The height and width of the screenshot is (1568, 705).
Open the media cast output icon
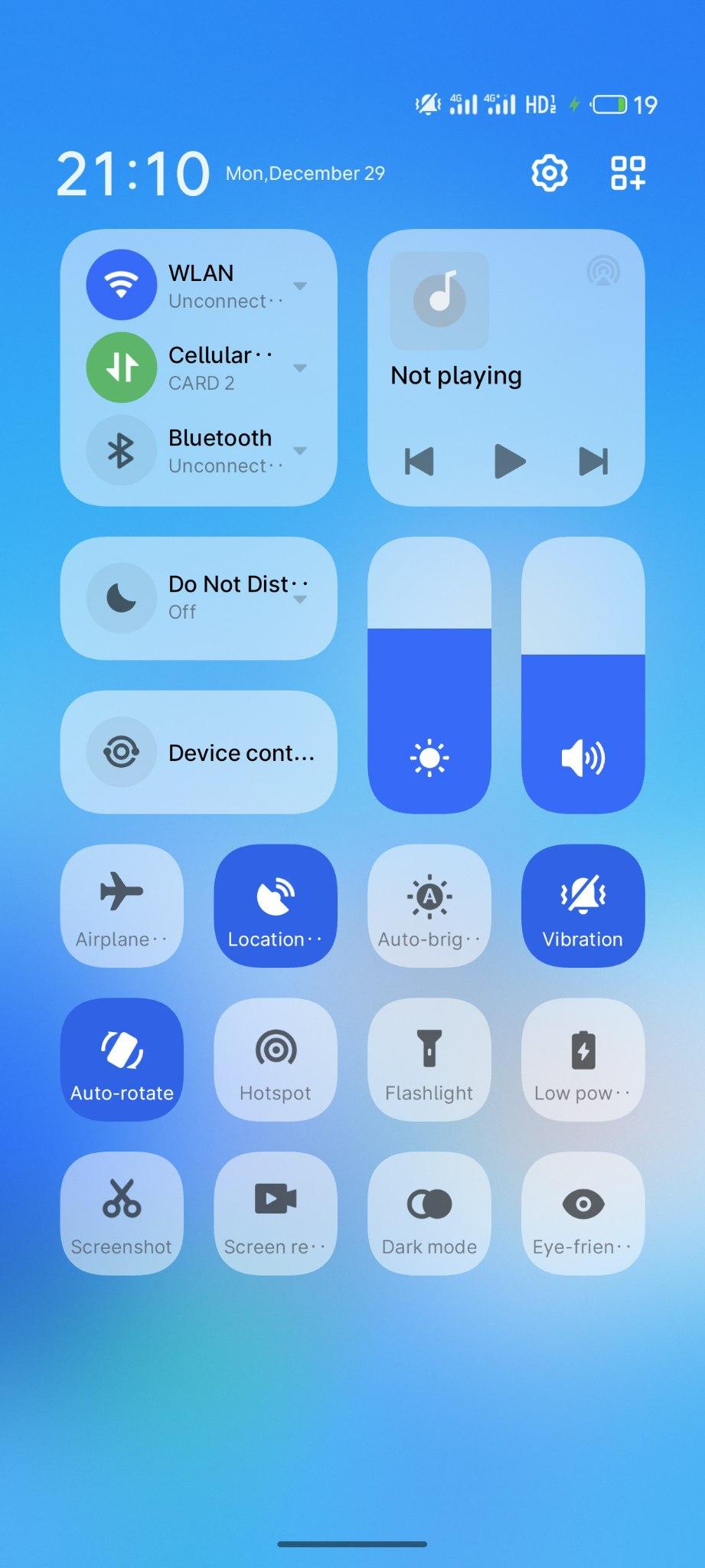pyautogui.click(x=603, y=271)
